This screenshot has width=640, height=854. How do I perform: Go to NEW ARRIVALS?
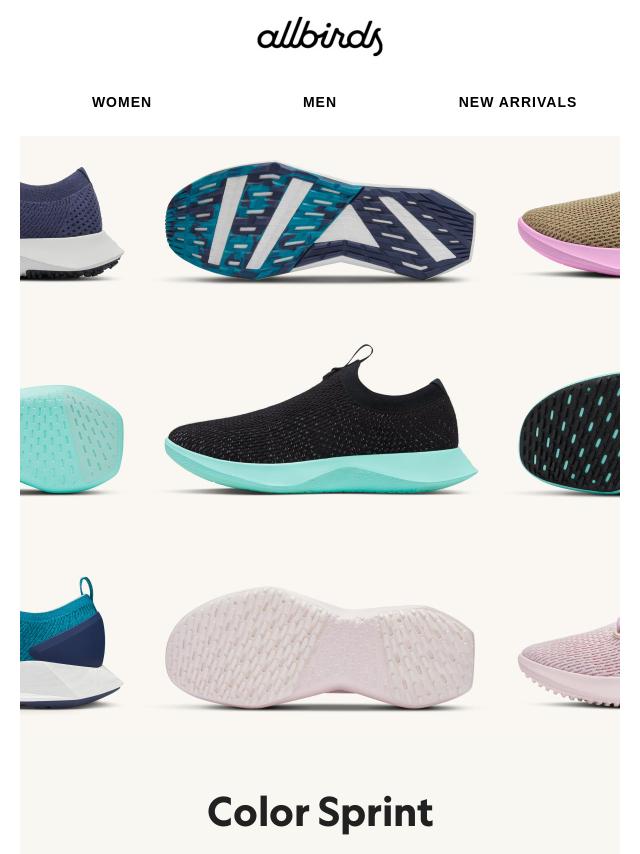517,102
